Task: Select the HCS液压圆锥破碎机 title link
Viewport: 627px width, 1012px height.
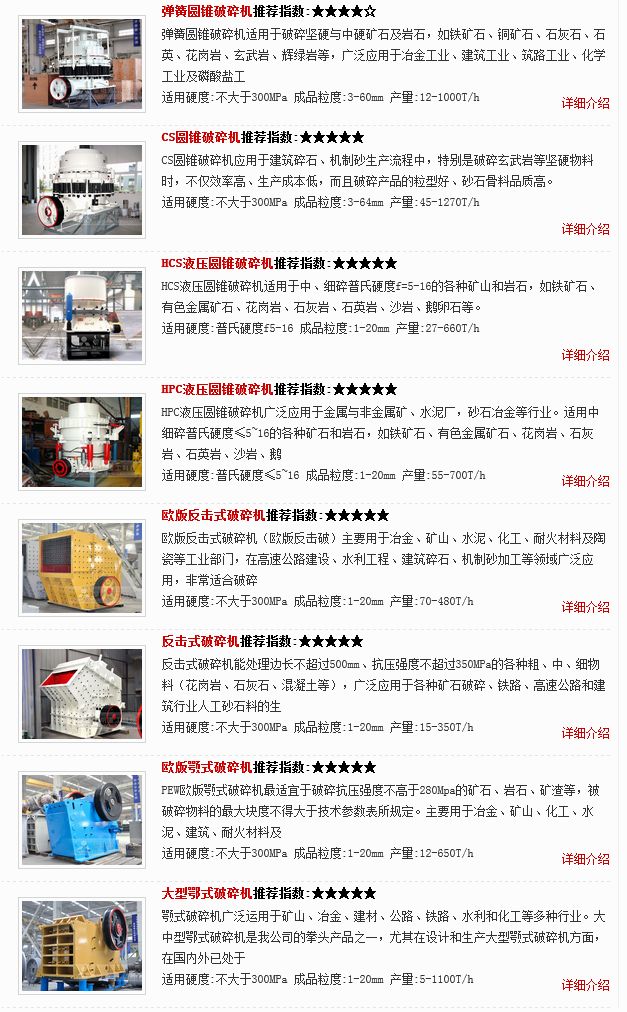Action: tap(217, 264)
